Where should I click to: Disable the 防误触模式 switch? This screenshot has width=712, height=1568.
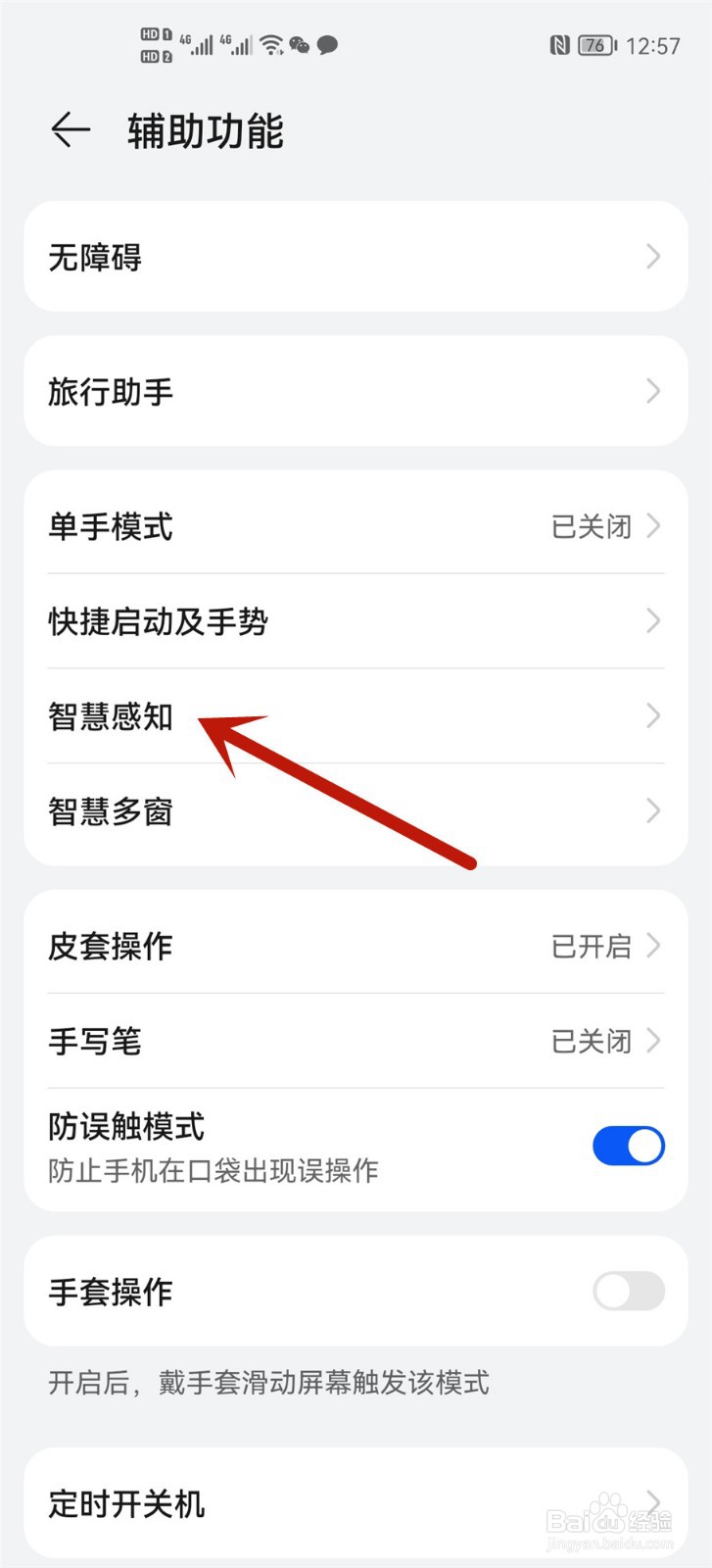tap(628, 1146)
